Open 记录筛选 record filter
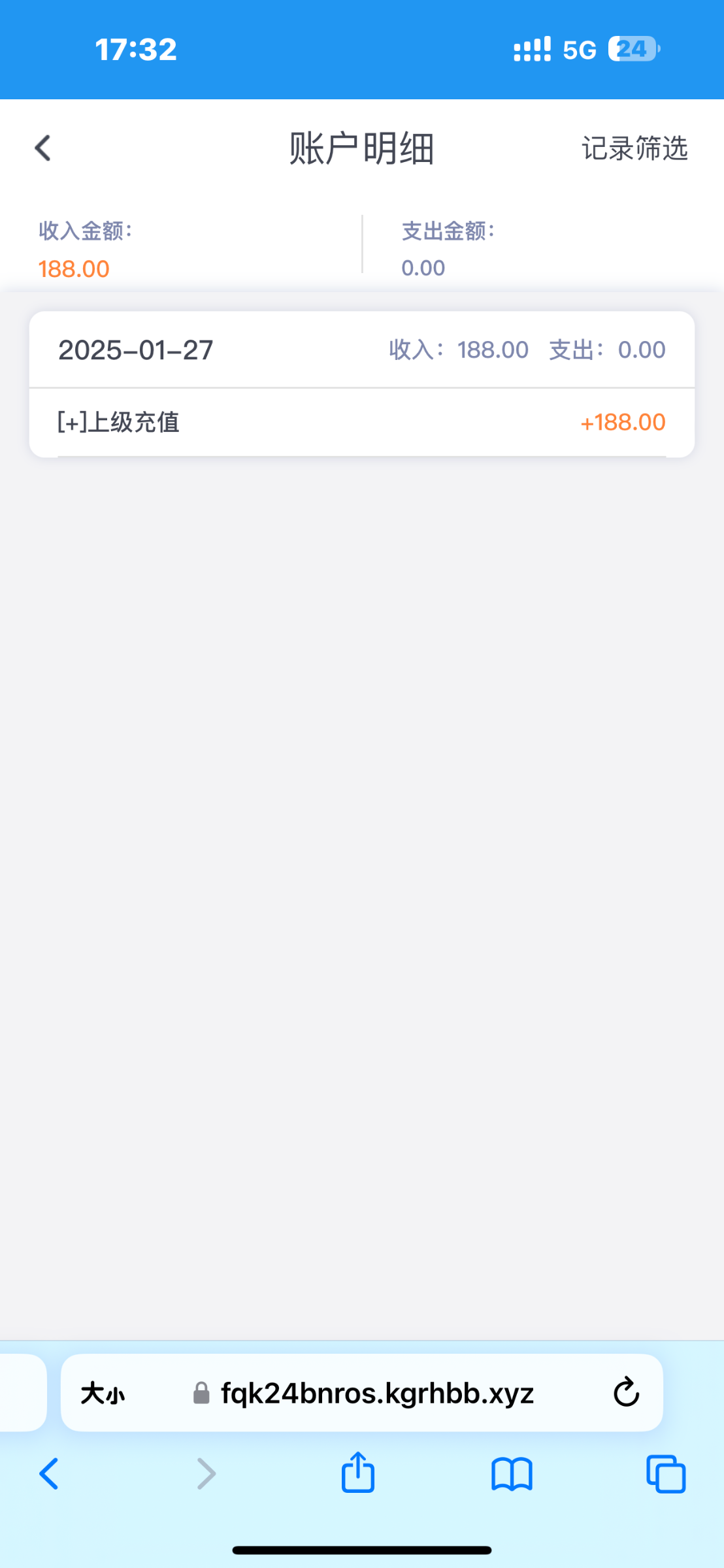This screenshot has height=1568, width=724. 634,148
